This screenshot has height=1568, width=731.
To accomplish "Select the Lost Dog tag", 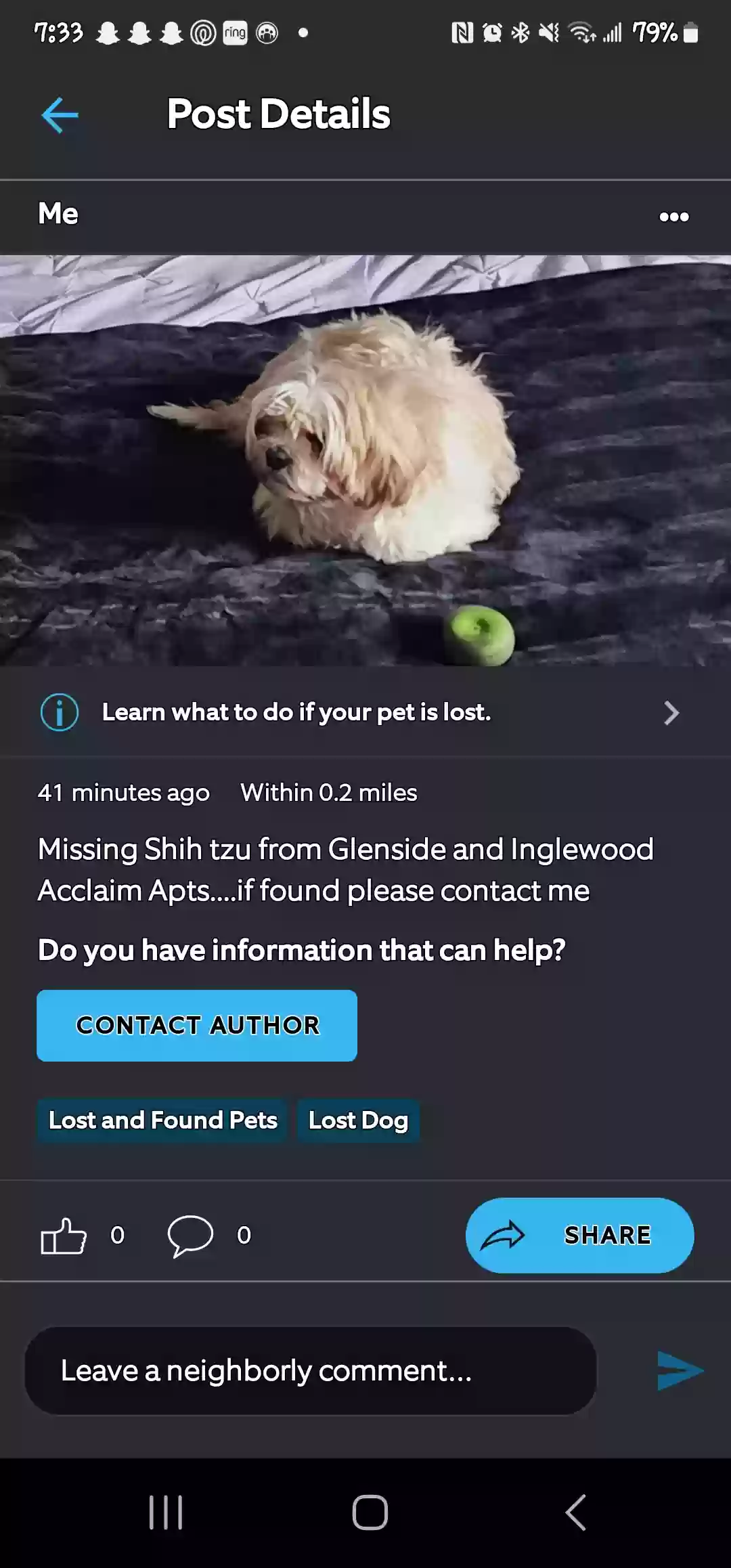I will (358, 1120).
